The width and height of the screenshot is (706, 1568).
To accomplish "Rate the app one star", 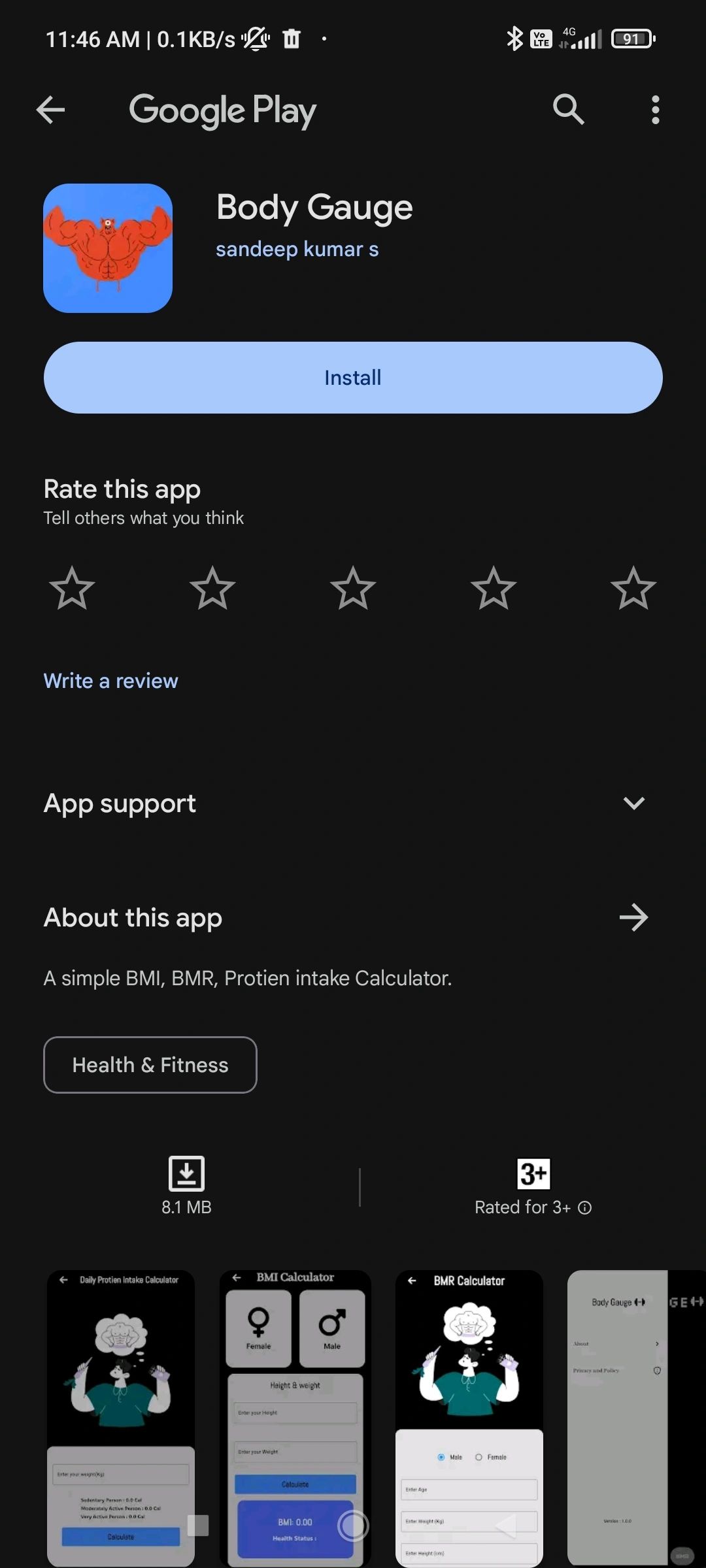I will 72,589.
